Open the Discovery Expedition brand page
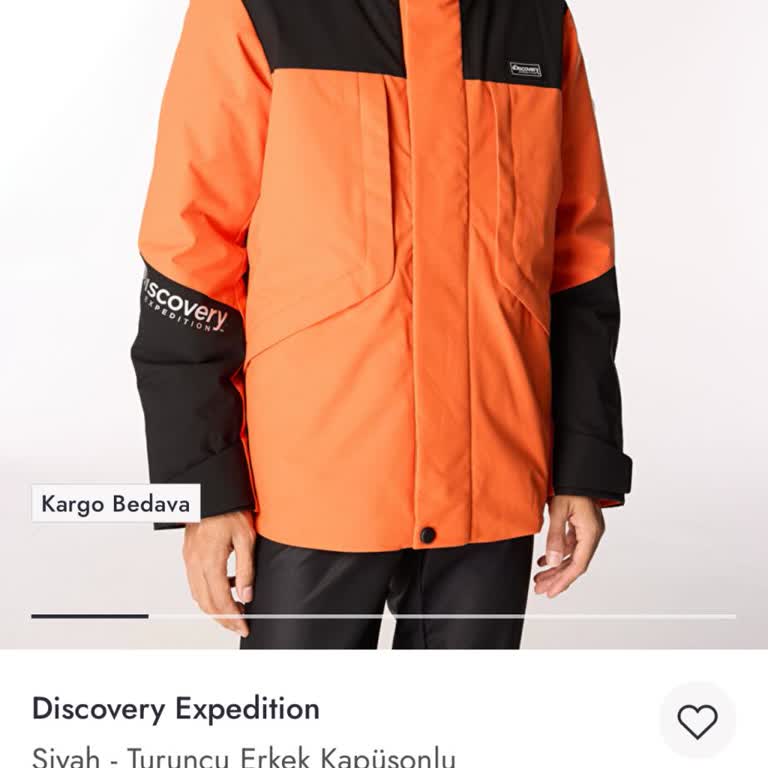This screenshot has width=768, height=768. pos(176,709)
